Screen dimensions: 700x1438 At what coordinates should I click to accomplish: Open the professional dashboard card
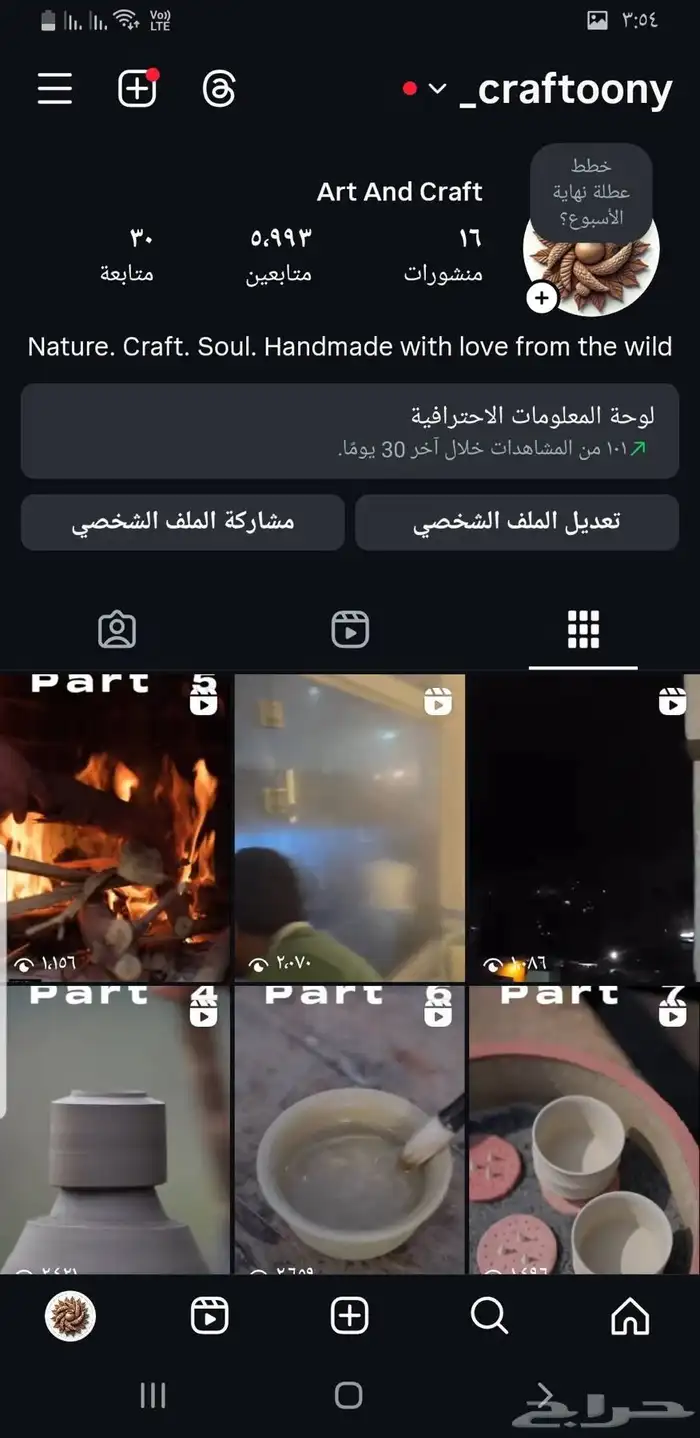pos(350,431)
